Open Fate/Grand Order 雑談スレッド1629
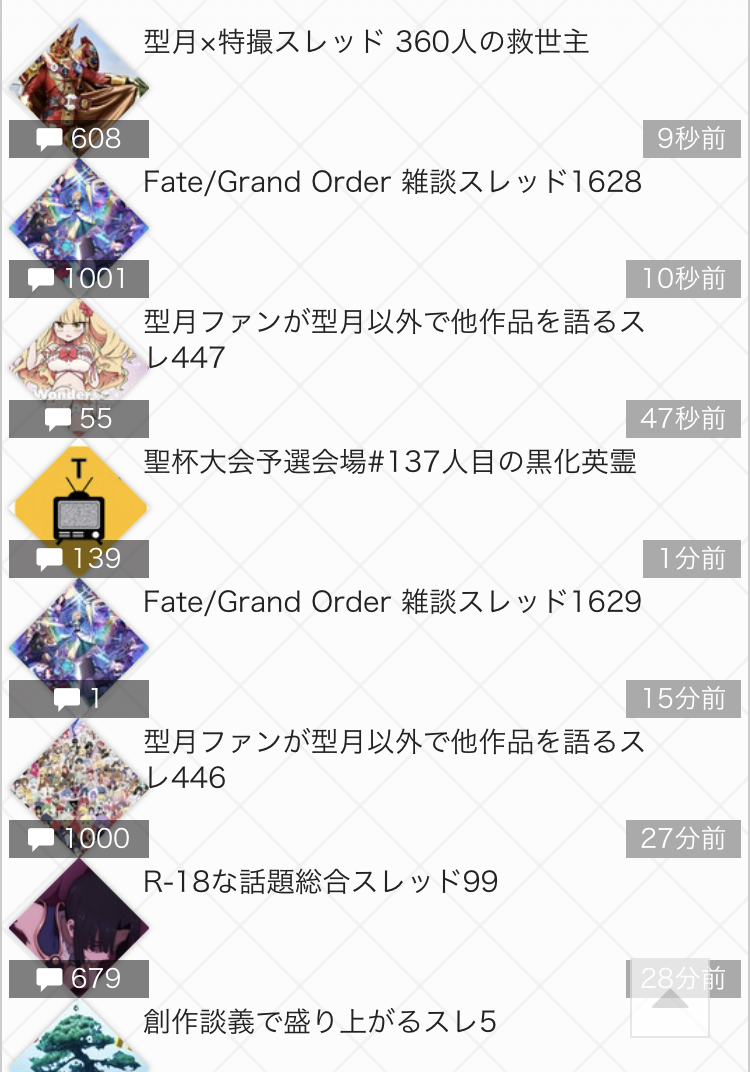Screen dimensions: 750x1072 click(x=392, y=603)
